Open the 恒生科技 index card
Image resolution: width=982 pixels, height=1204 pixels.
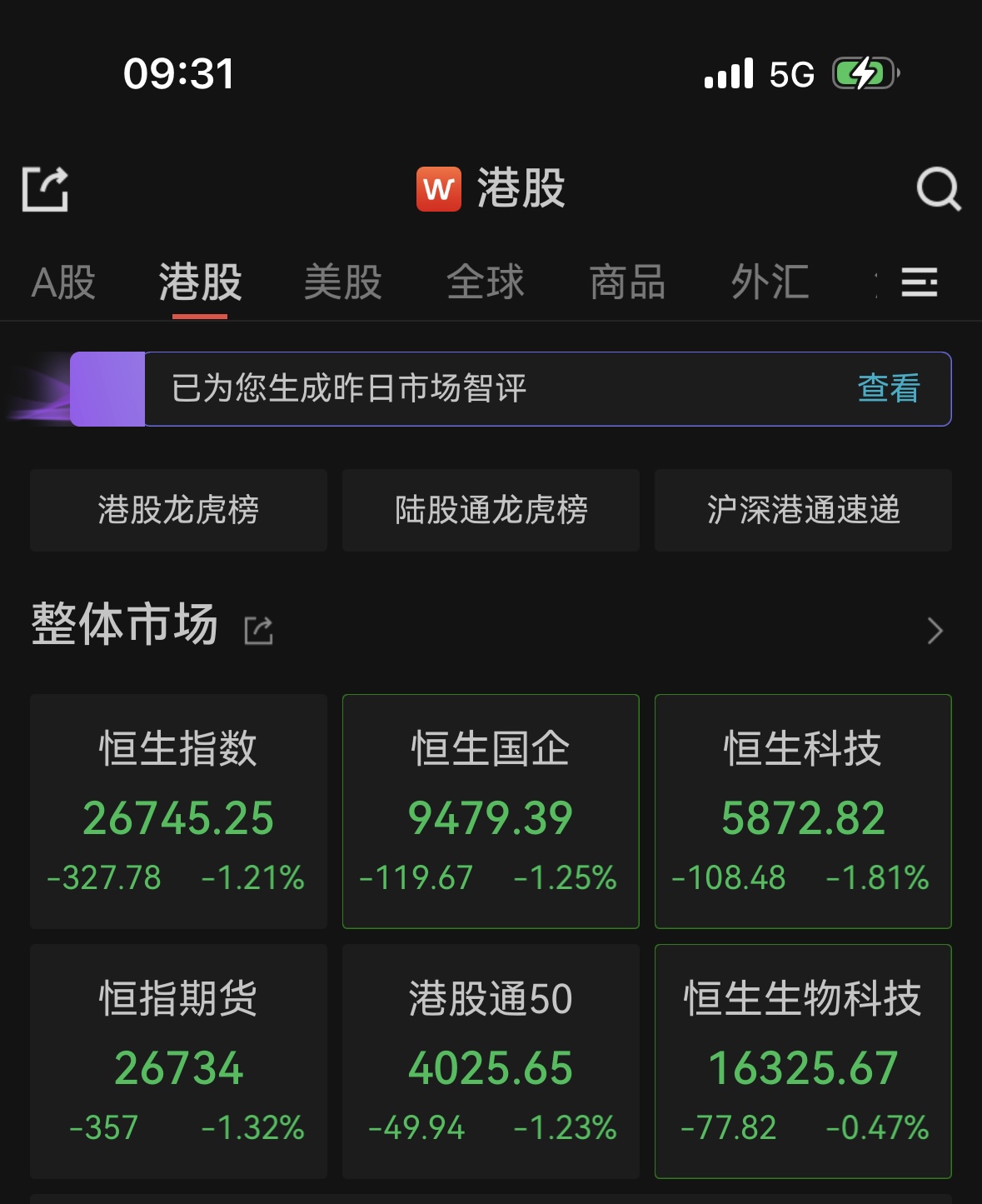click(x=803, y=811)
